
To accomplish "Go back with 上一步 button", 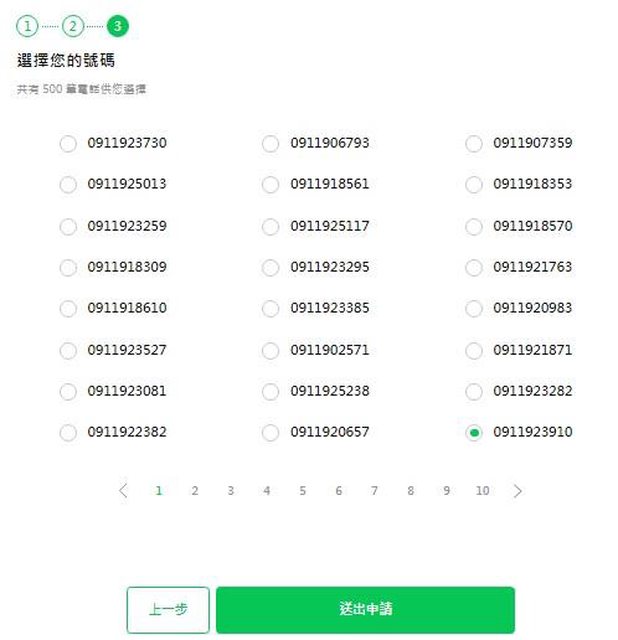I will click(168, 610).
